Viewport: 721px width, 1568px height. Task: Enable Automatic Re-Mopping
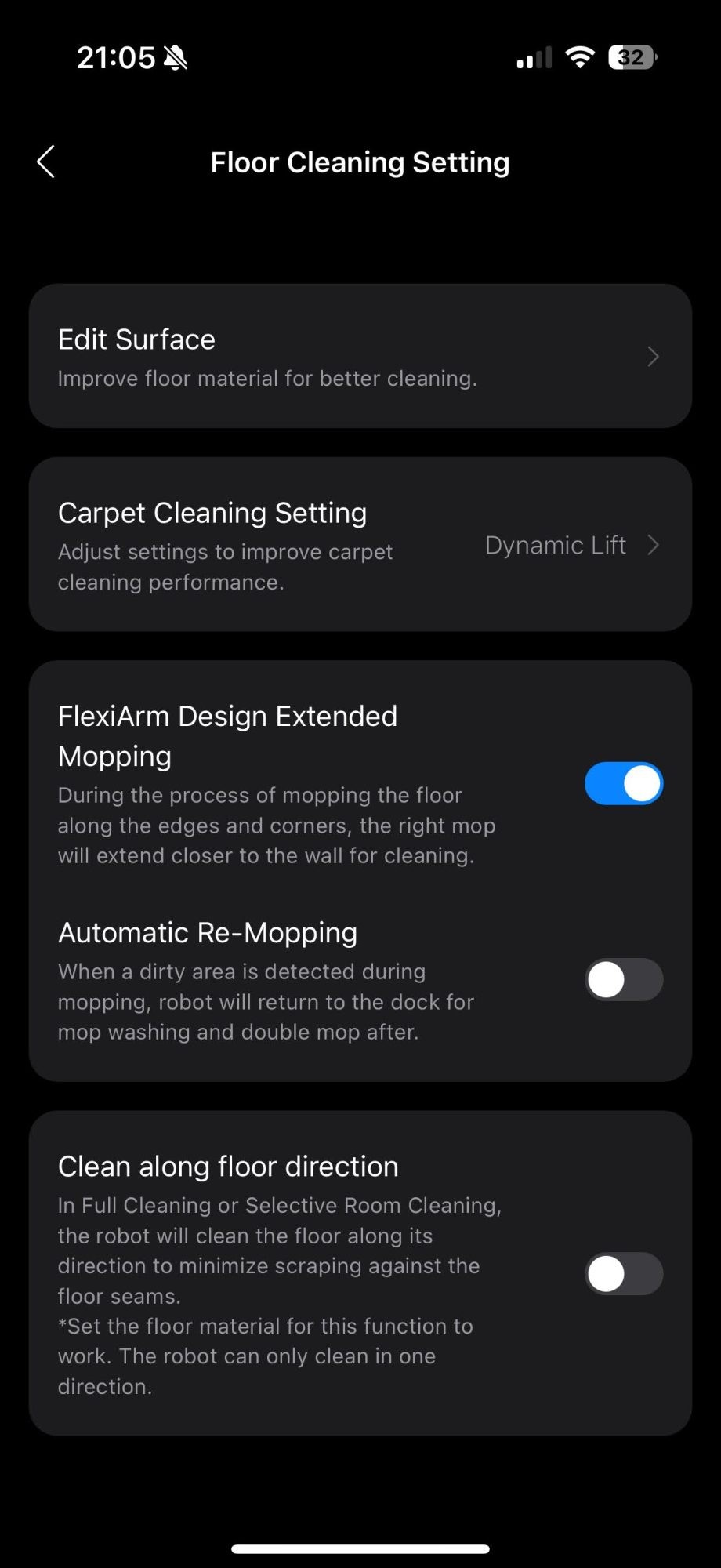(x=623, y=980)
